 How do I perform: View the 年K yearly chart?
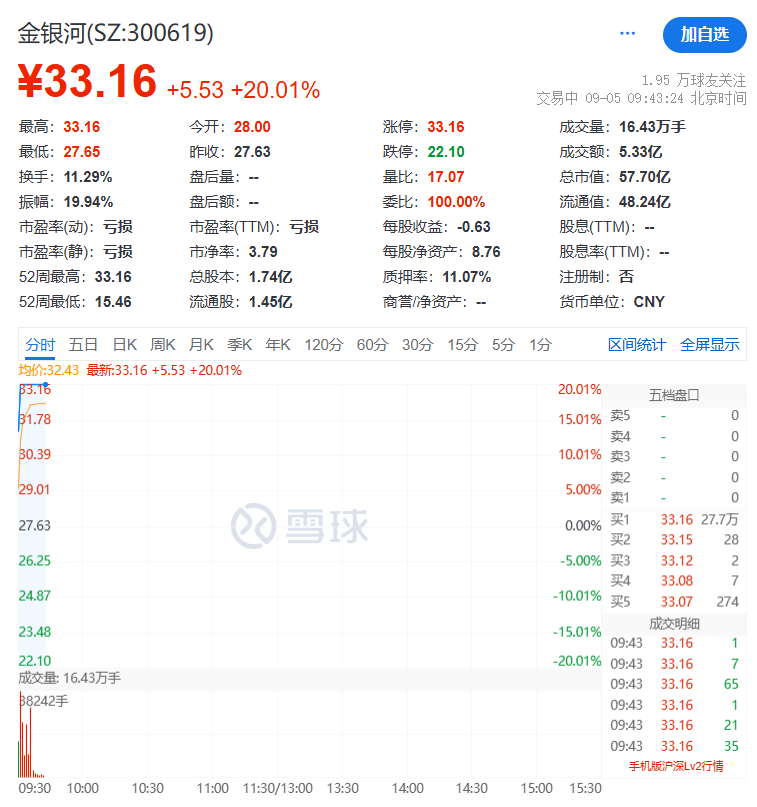point(278,345)
